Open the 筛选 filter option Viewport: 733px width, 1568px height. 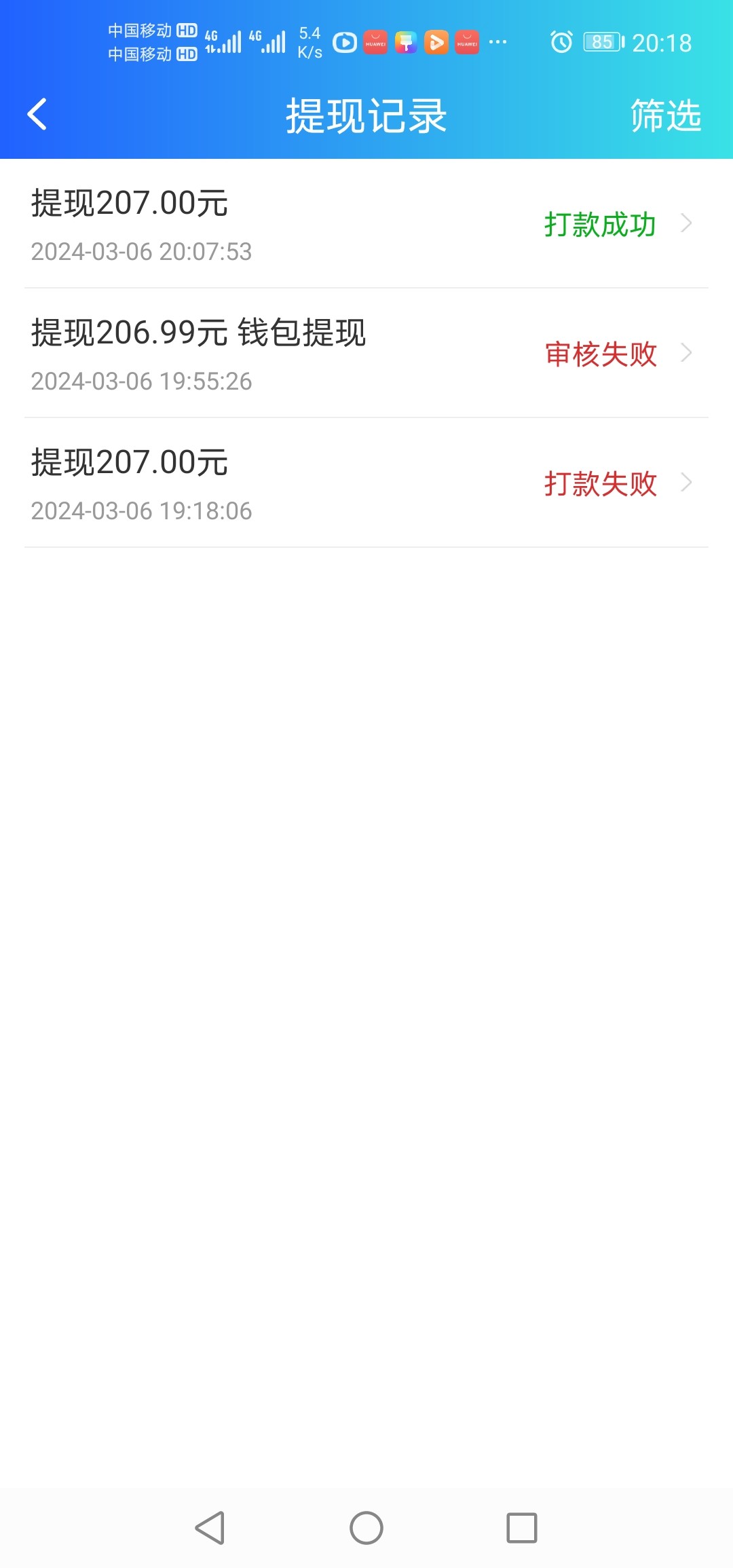(666, 115)
